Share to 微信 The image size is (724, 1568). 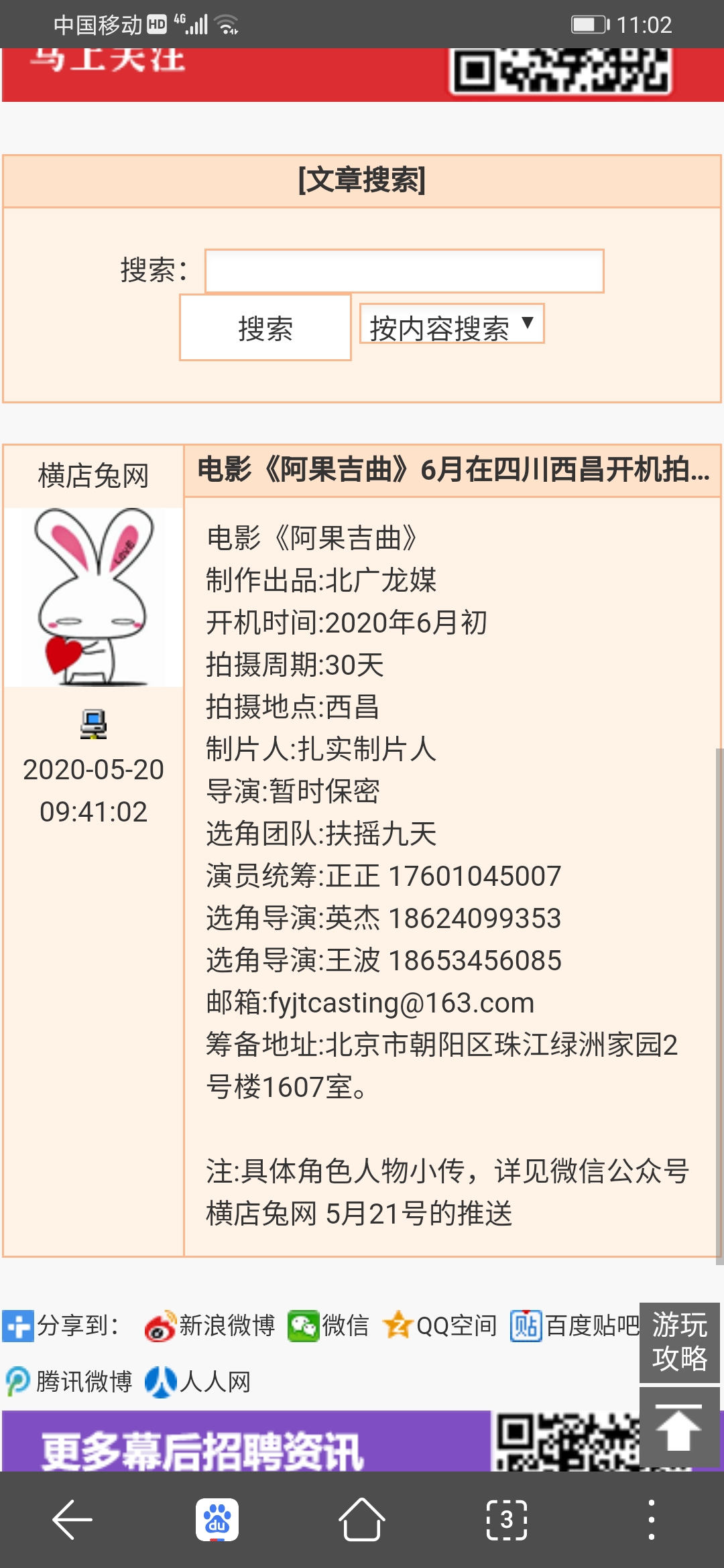(328, 1325)
